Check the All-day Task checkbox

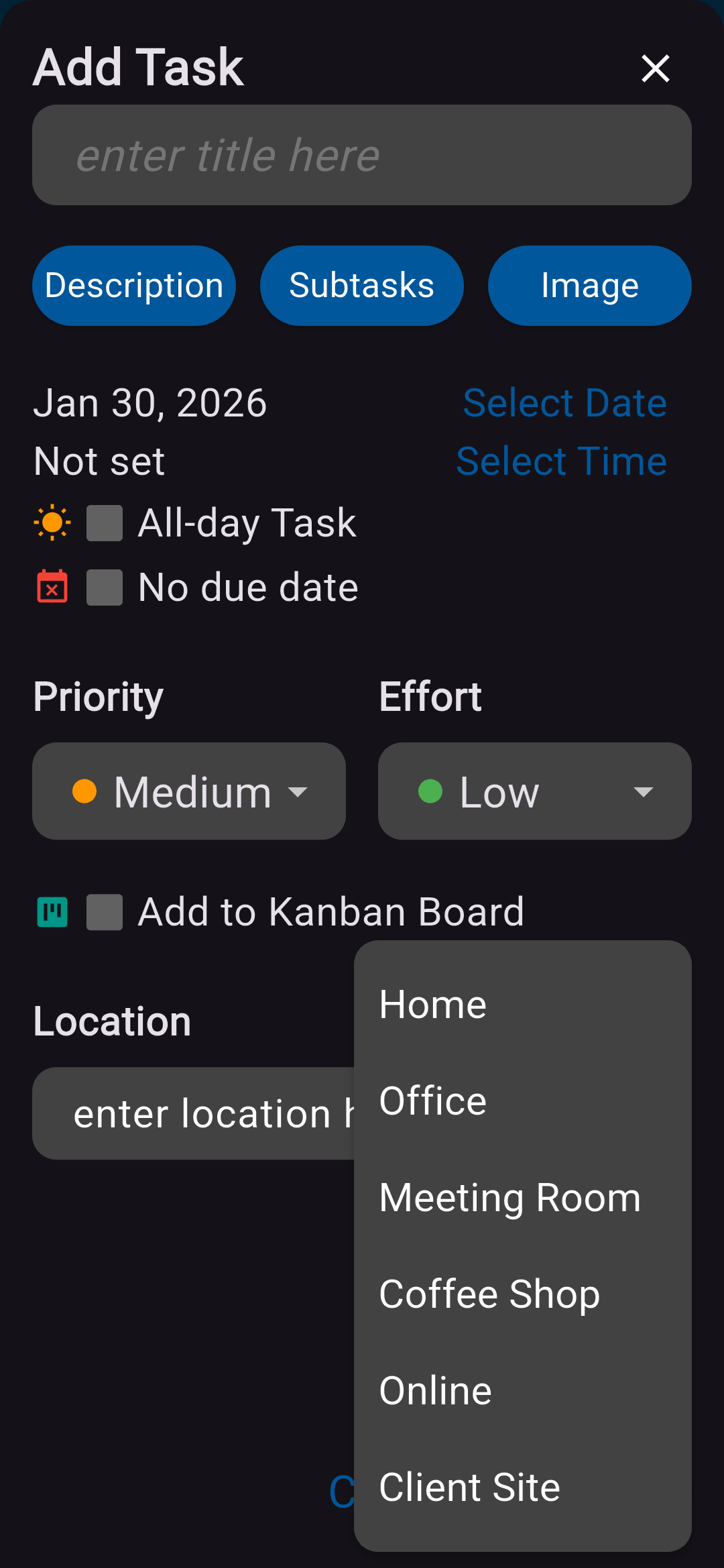105,523
